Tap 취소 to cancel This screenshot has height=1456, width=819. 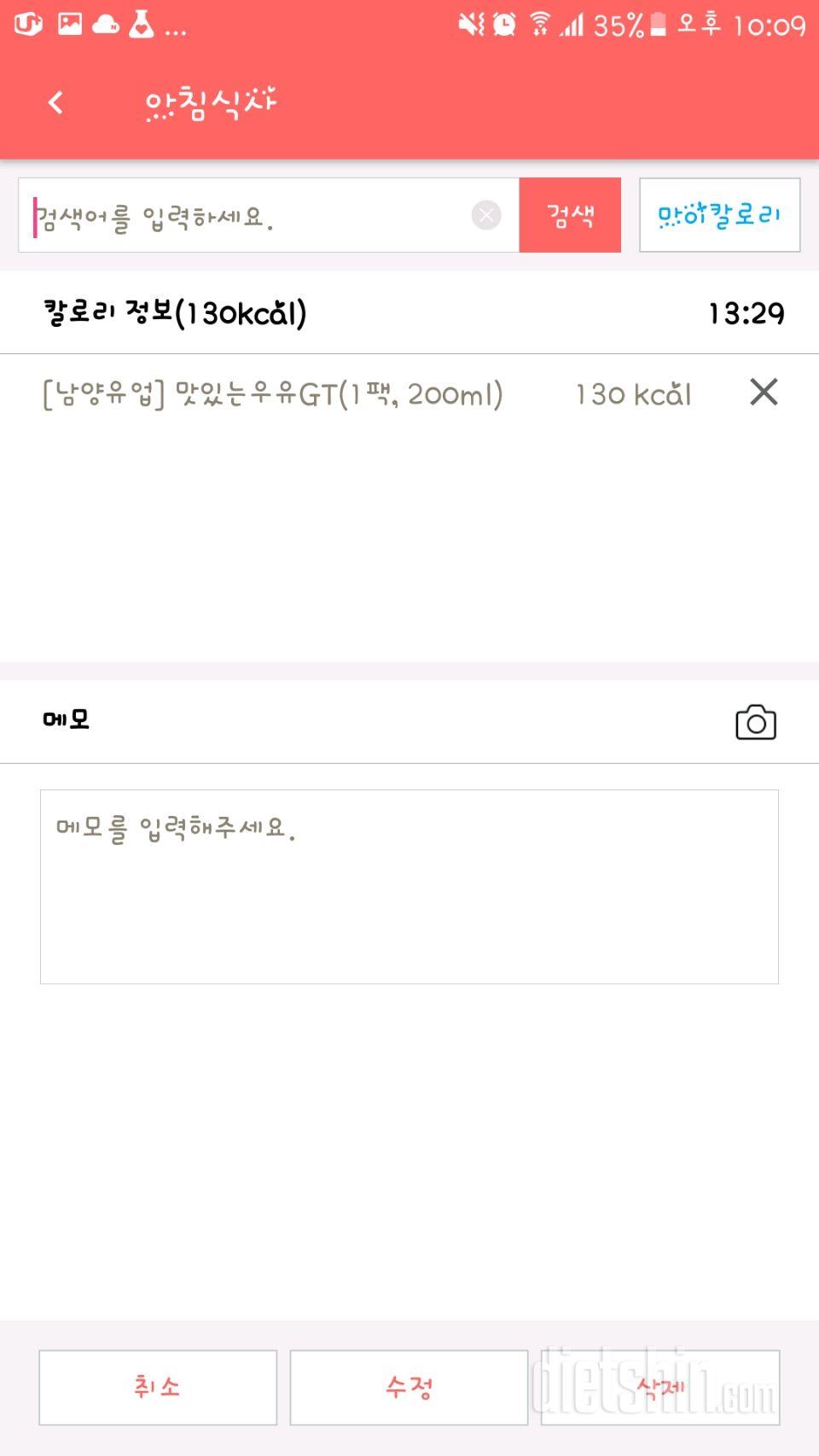[158, 1387]
